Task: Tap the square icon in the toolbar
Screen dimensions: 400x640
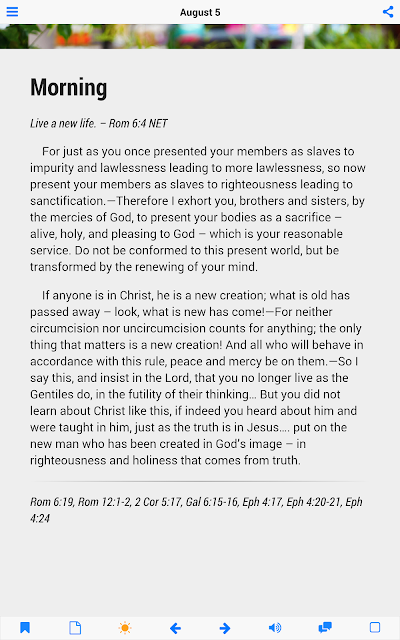Action: [375, 627]
